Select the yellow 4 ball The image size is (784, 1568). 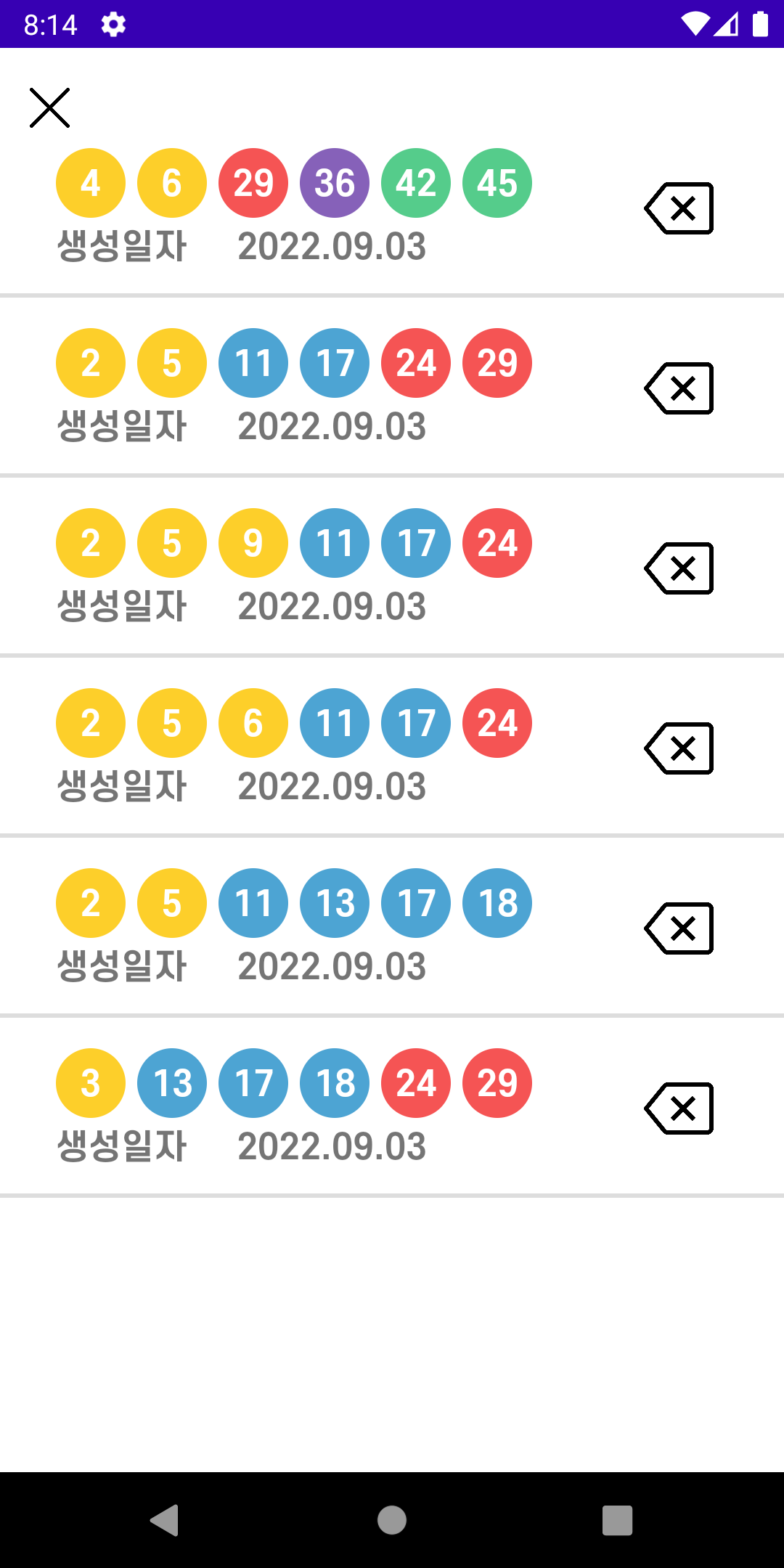[90, 183]
